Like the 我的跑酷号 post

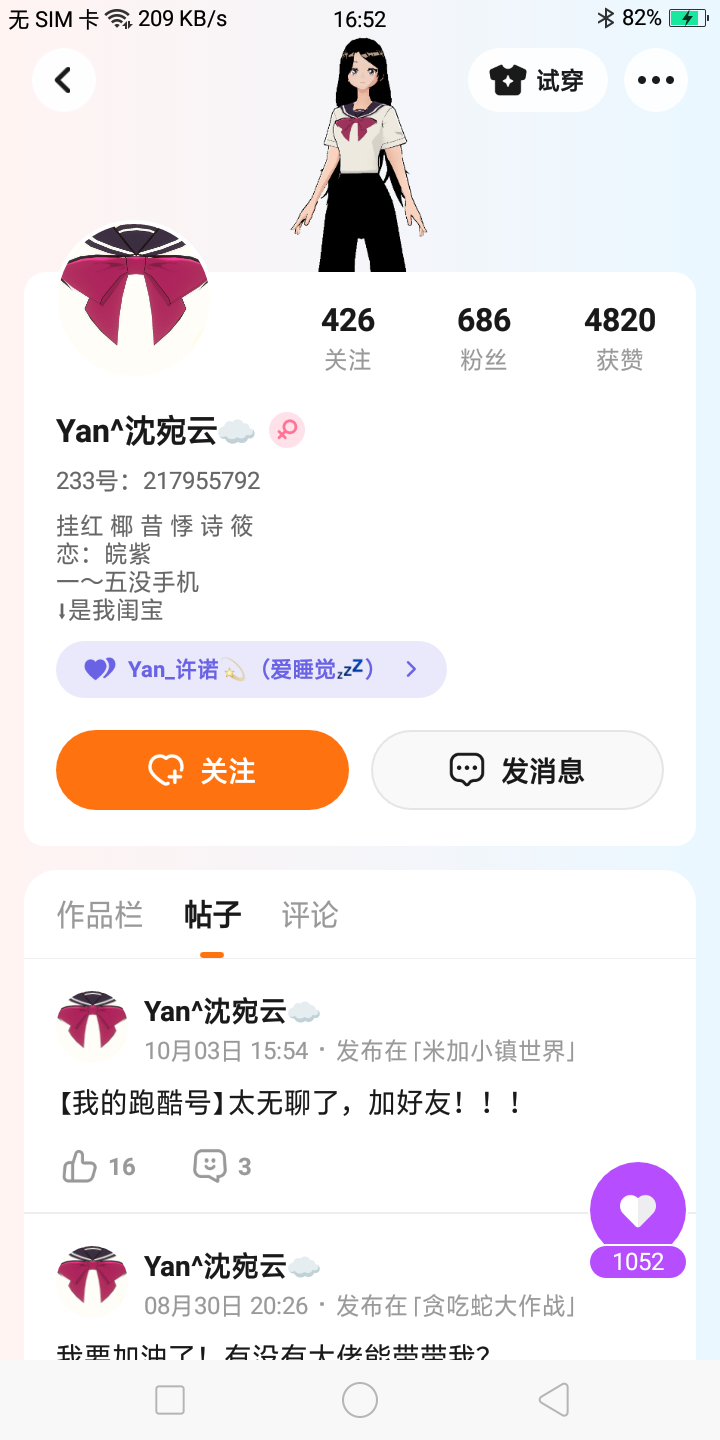pyautogui.click(x=98, y=1166)
